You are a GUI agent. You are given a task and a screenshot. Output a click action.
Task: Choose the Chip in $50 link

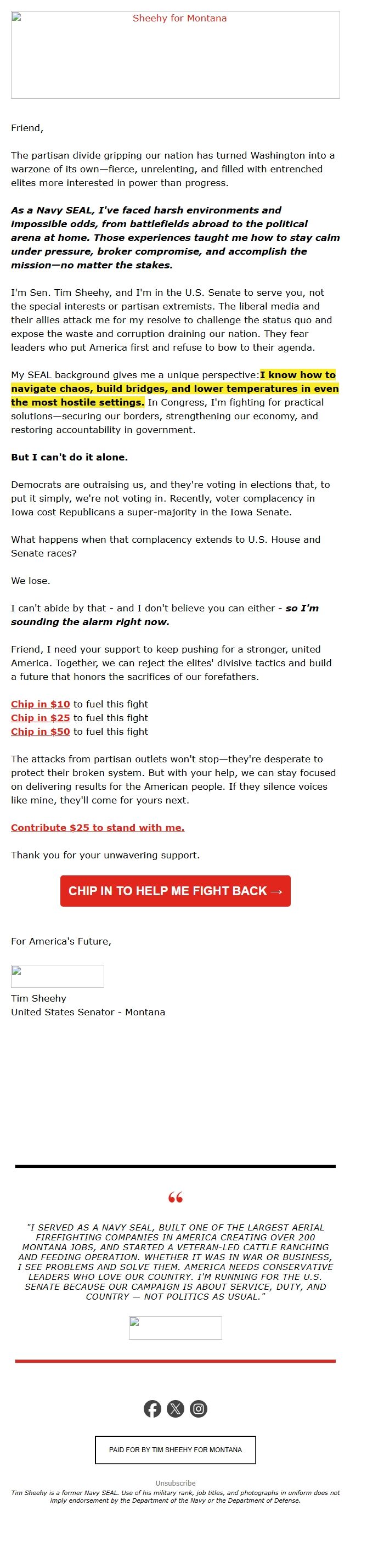[x=40, y=732]
